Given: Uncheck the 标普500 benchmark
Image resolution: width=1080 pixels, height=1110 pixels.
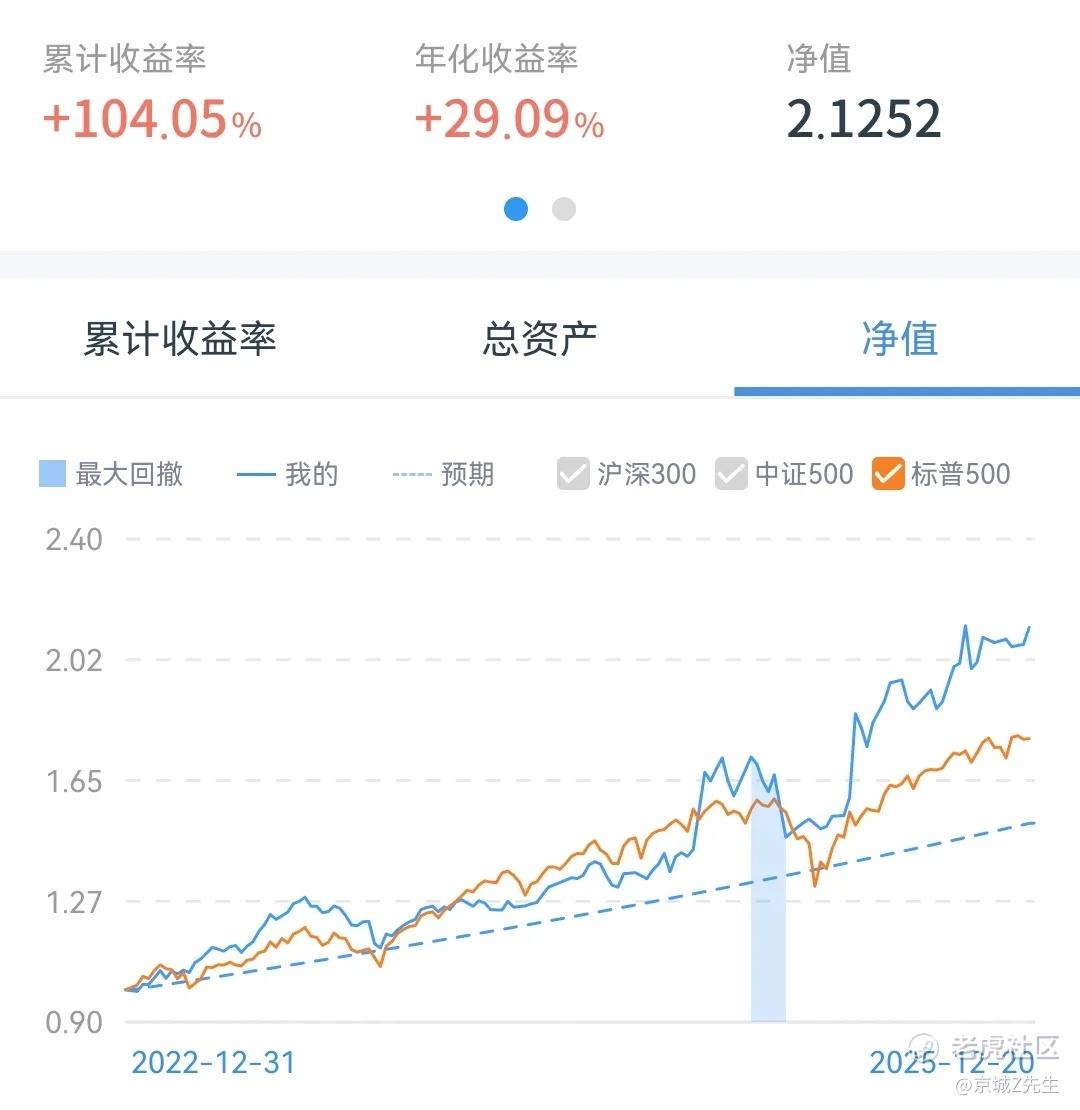Looking at the screenshot, I should coord(888,474).
